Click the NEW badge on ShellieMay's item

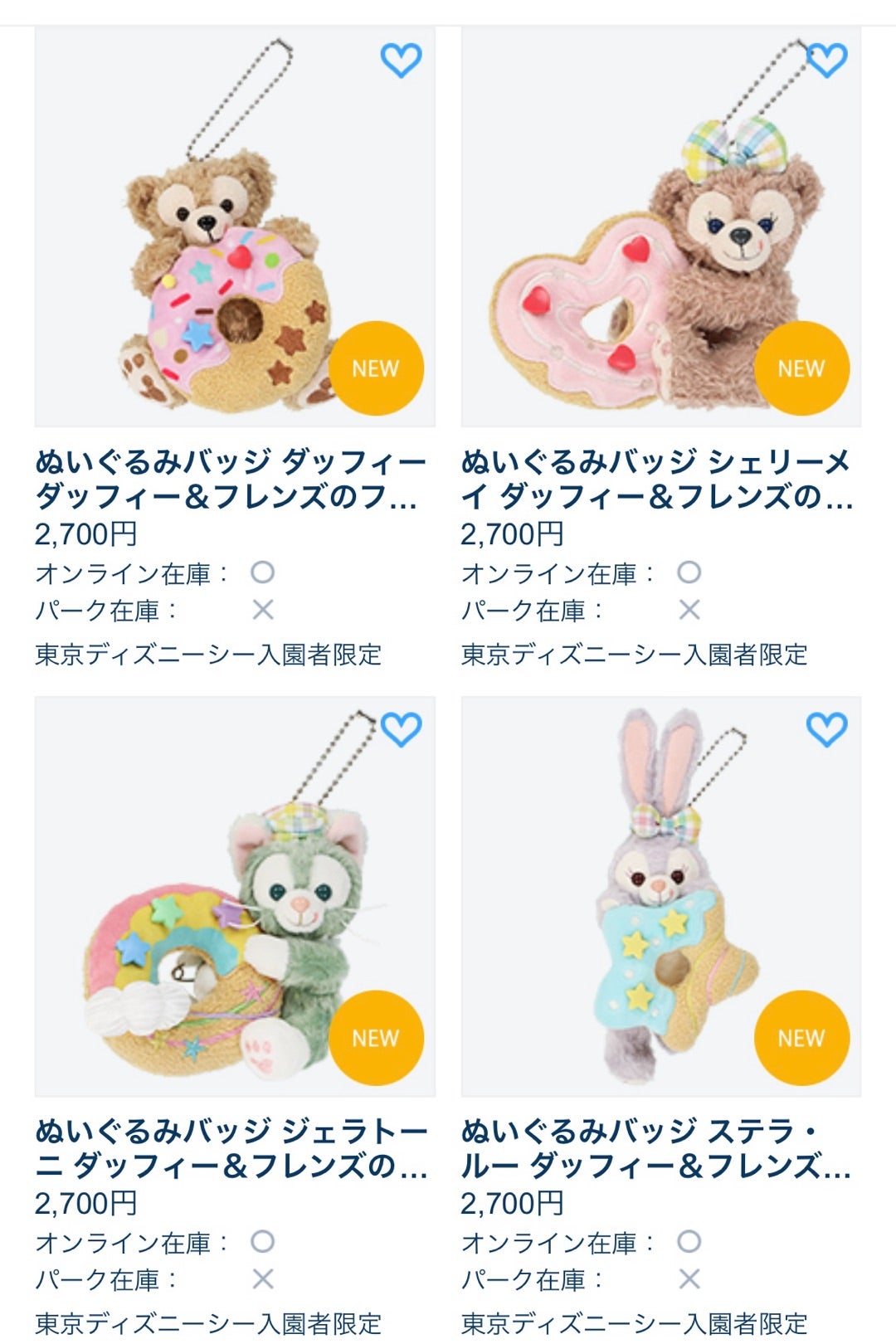click(x=799, y=368)
